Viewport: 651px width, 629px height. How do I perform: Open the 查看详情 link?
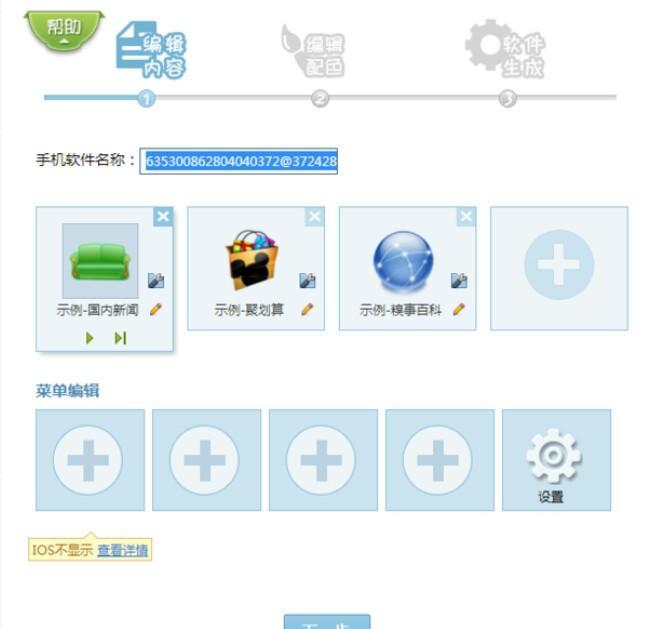coord(123,549)
